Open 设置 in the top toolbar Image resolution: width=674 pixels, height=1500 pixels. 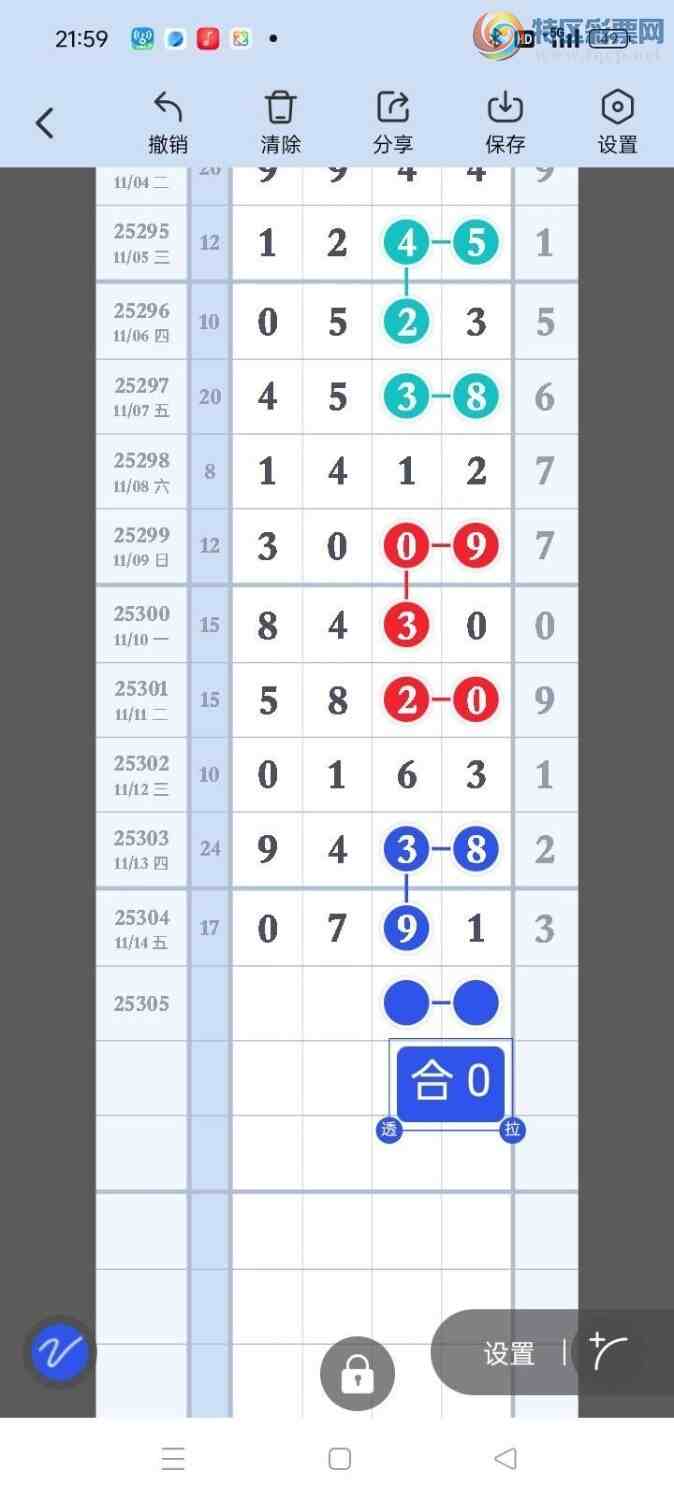[617, 122]
